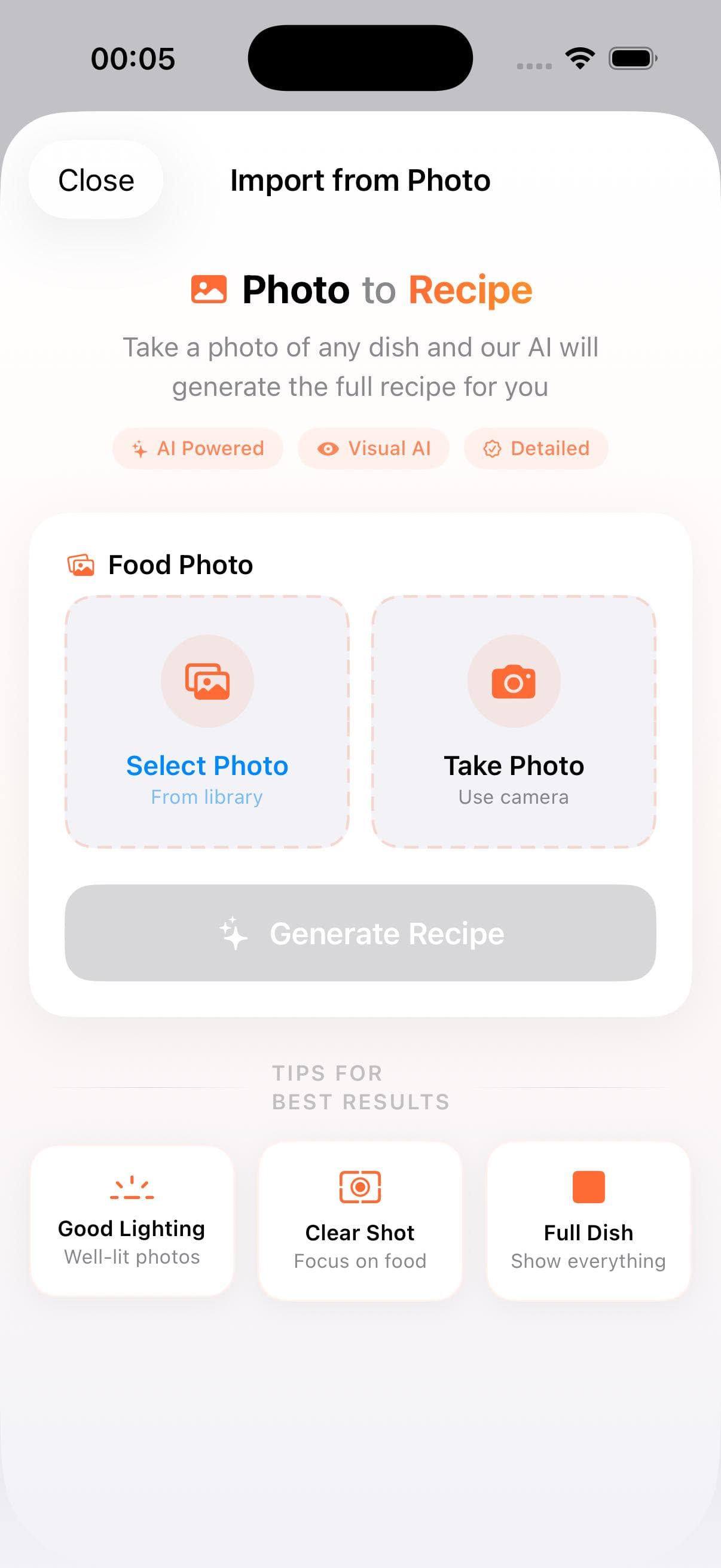Viewport: 721px width, 1568px height.
Task: Click the Food Photo section icon
Action: point(80,565)
